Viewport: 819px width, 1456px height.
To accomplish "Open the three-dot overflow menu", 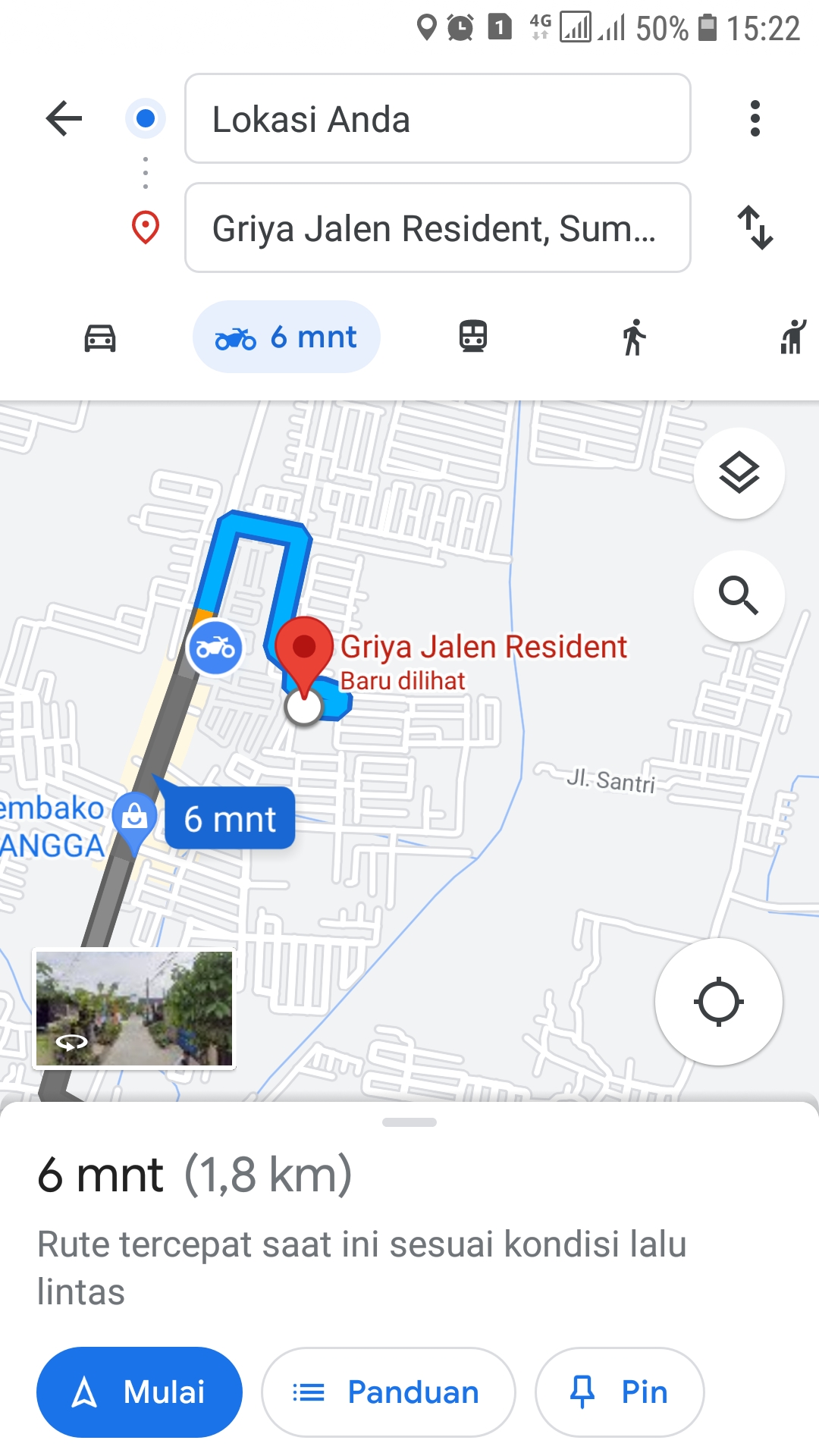I will (x=754, y=118).
